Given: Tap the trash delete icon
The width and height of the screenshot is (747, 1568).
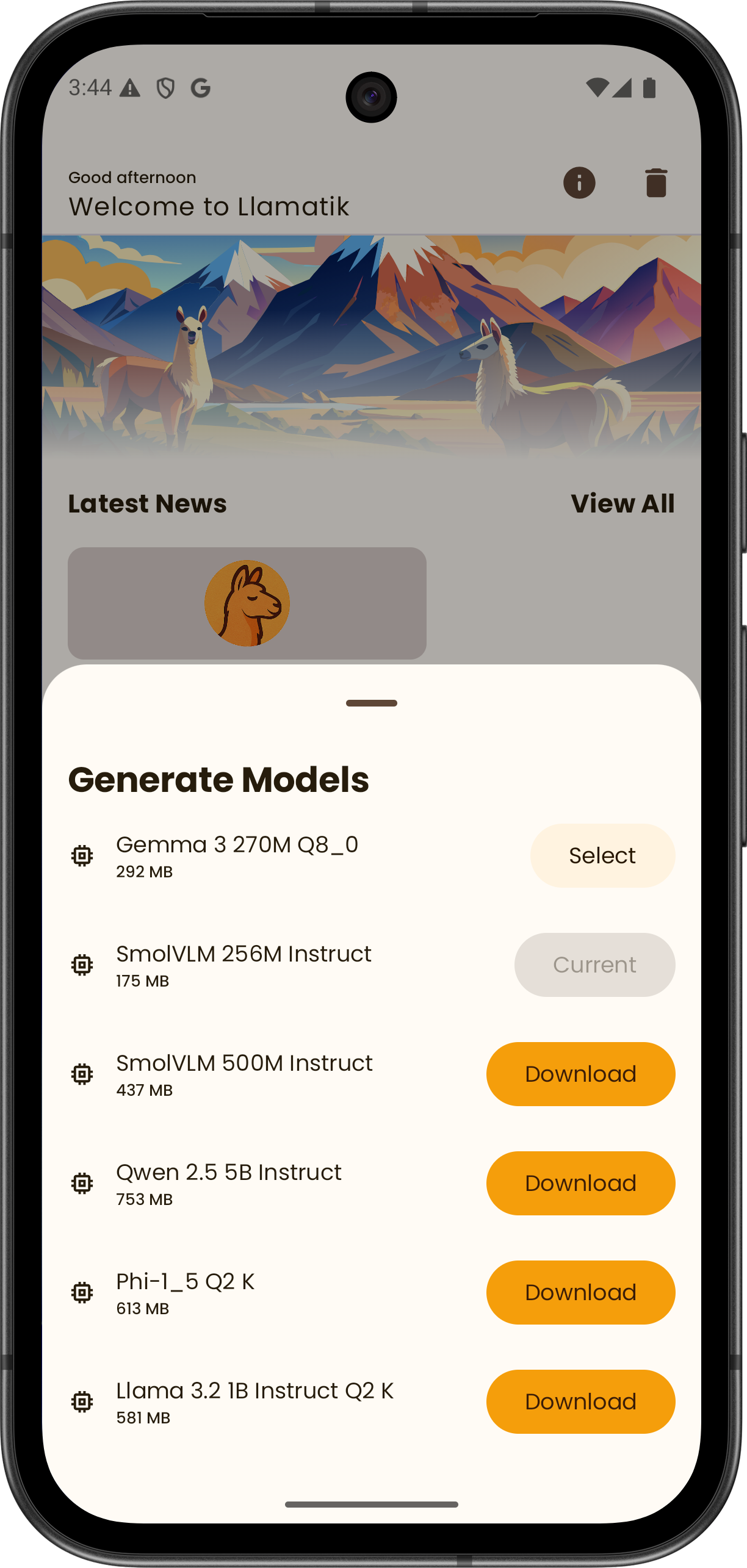Looking at the screenshot, I should point(656,182).
